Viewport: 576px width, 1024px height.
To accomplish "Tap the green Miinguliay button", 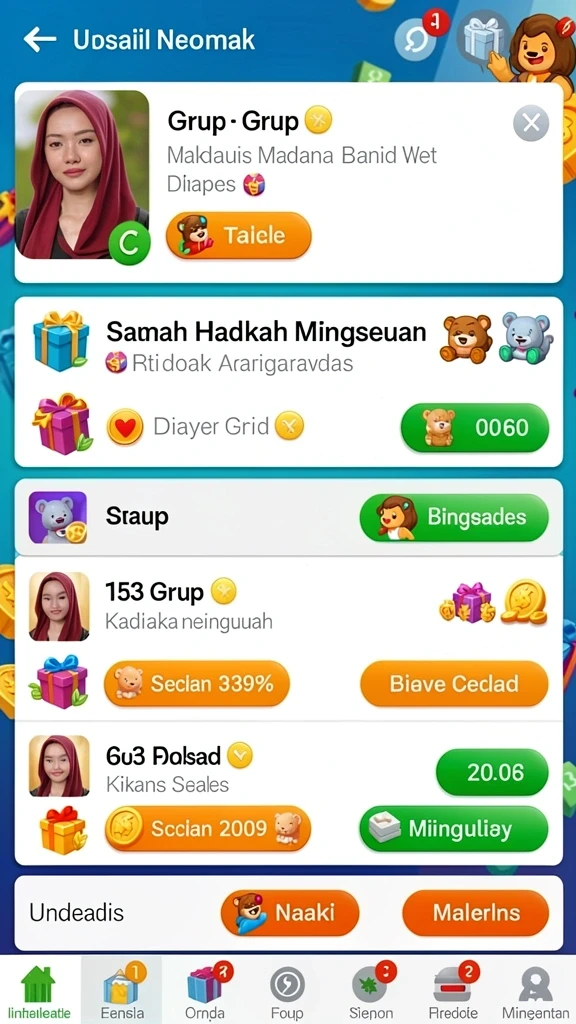I will coord(455,829).
